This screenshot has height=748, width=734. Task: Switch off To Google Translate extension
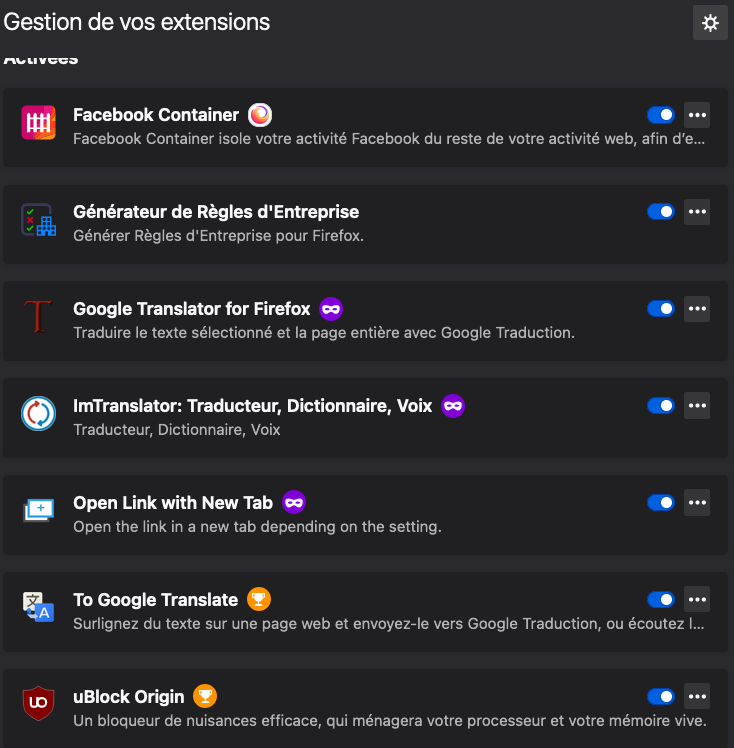tap(661, 599)
